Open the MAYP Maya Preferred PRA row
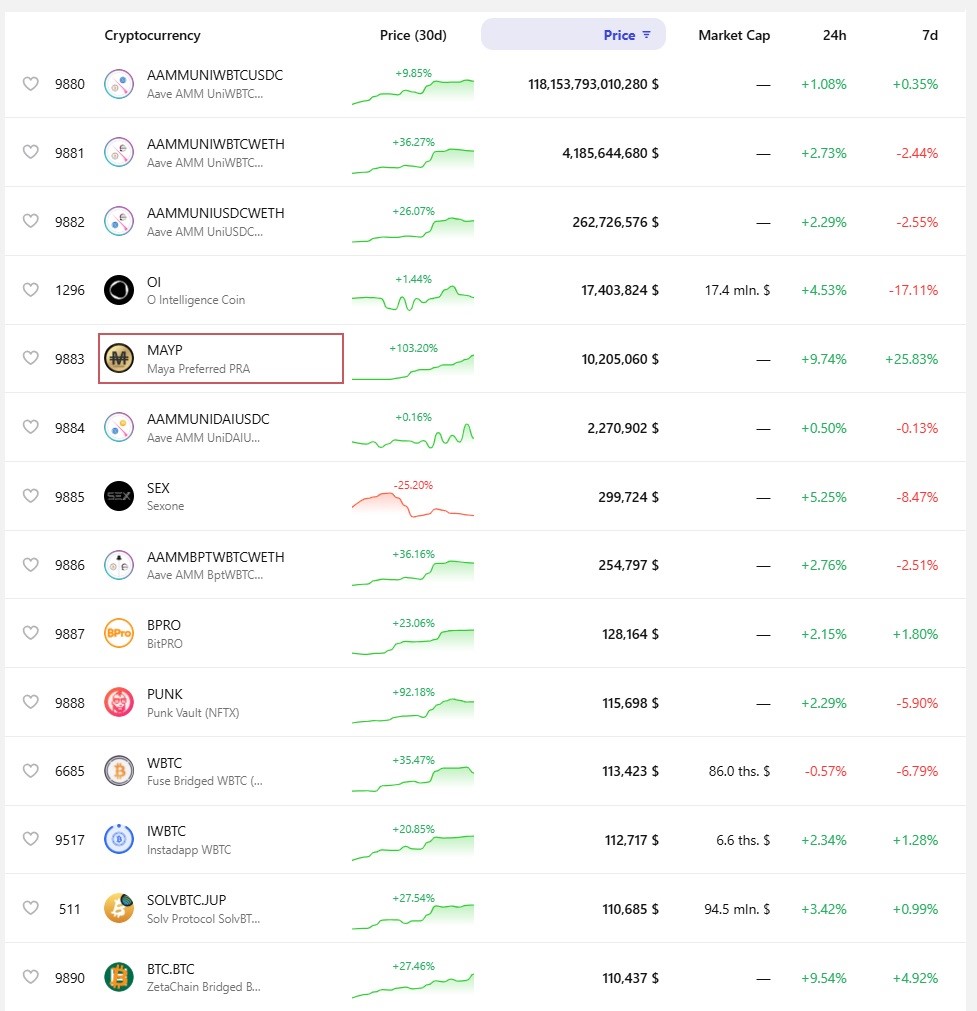Screen dimensions: 977x1011 point(198,359)
